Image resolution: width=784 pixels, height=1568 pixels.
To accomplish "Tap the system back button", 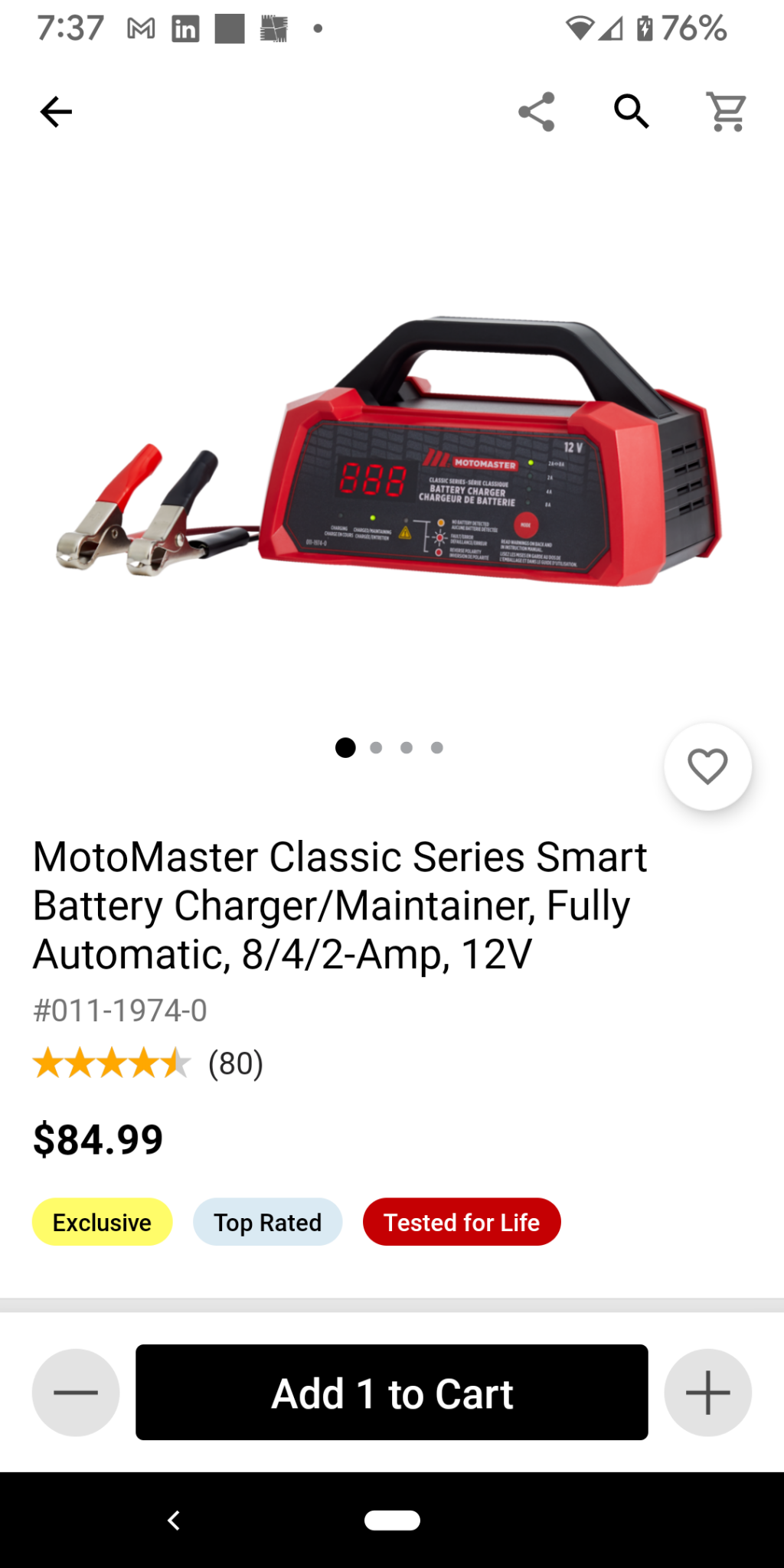I will coord(174,1521).
